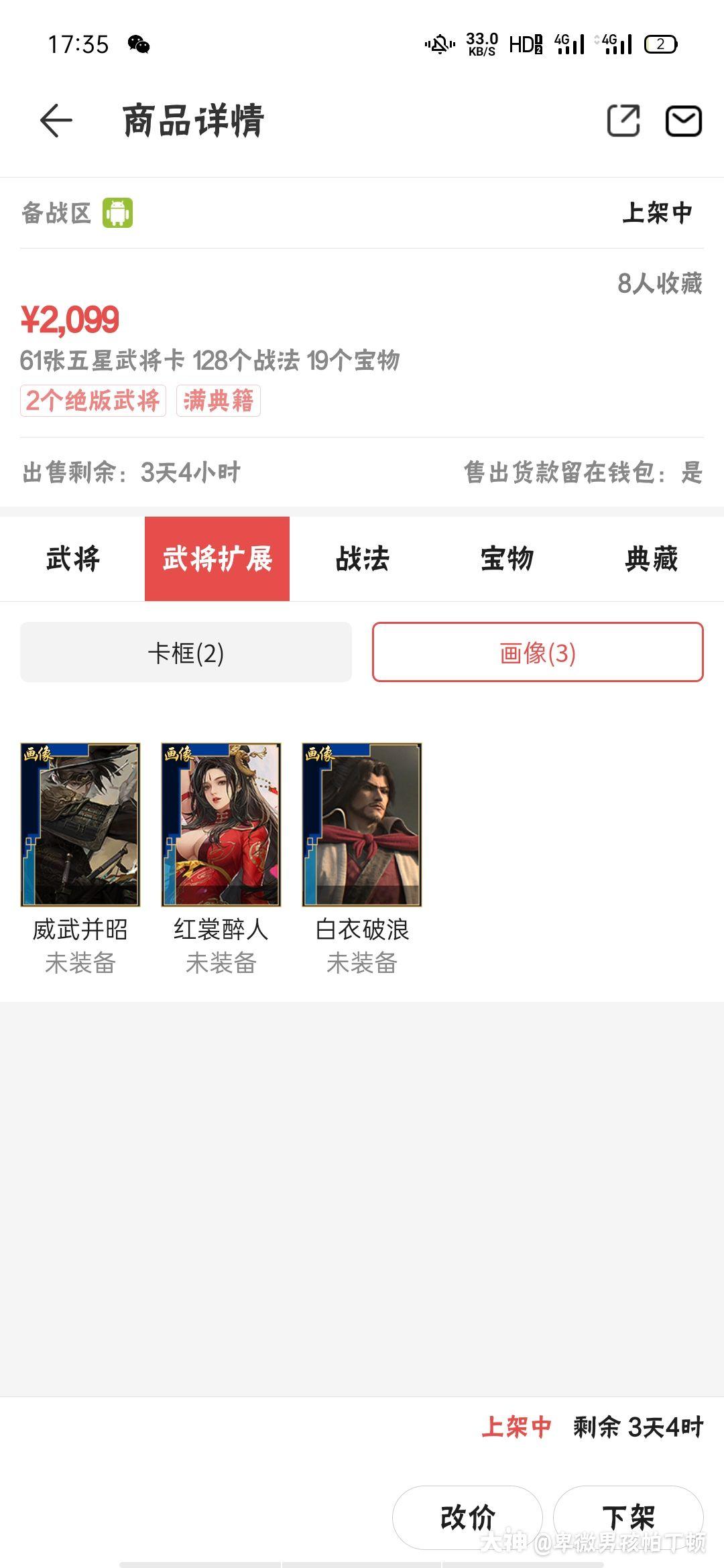Select the 画像(3) filter
Image resolution: width=724 pixels, height=1568 pixels.
tap(538, 653)
